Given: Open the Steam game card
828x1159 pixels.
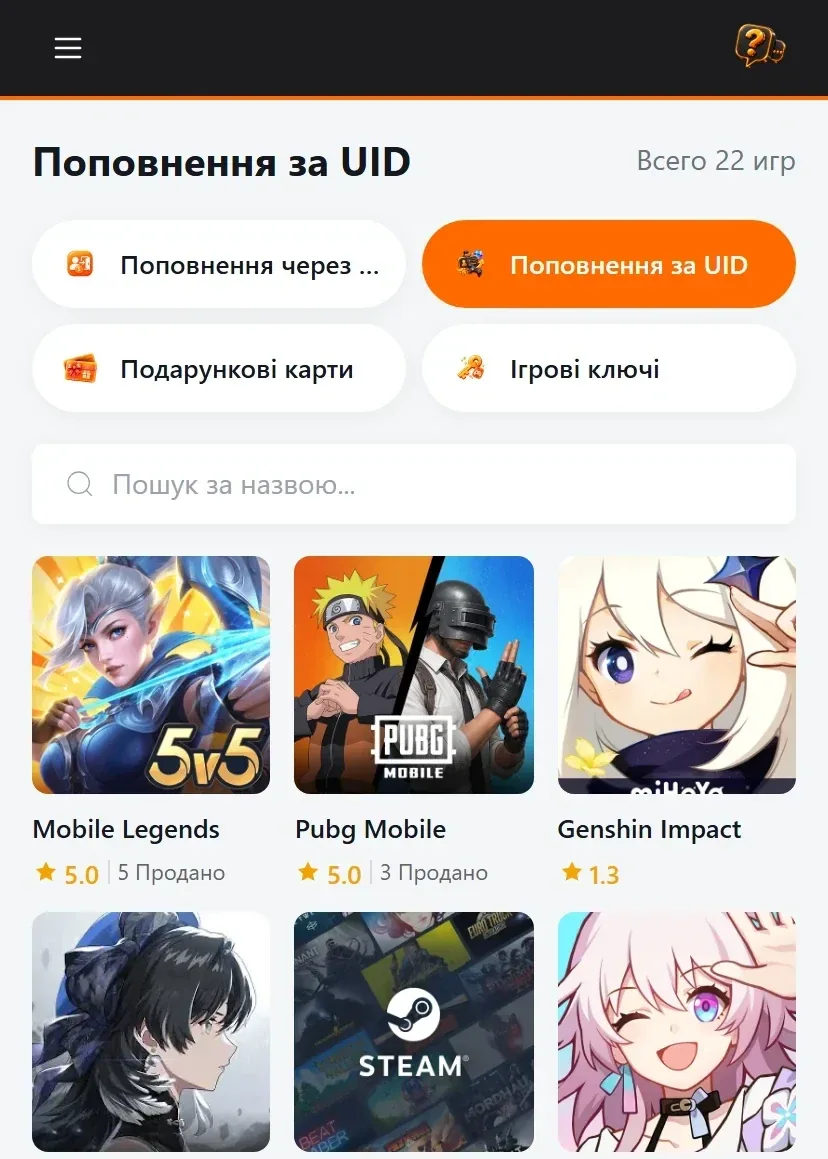Looking at the screenshot, I should [x=413, y=1031].
